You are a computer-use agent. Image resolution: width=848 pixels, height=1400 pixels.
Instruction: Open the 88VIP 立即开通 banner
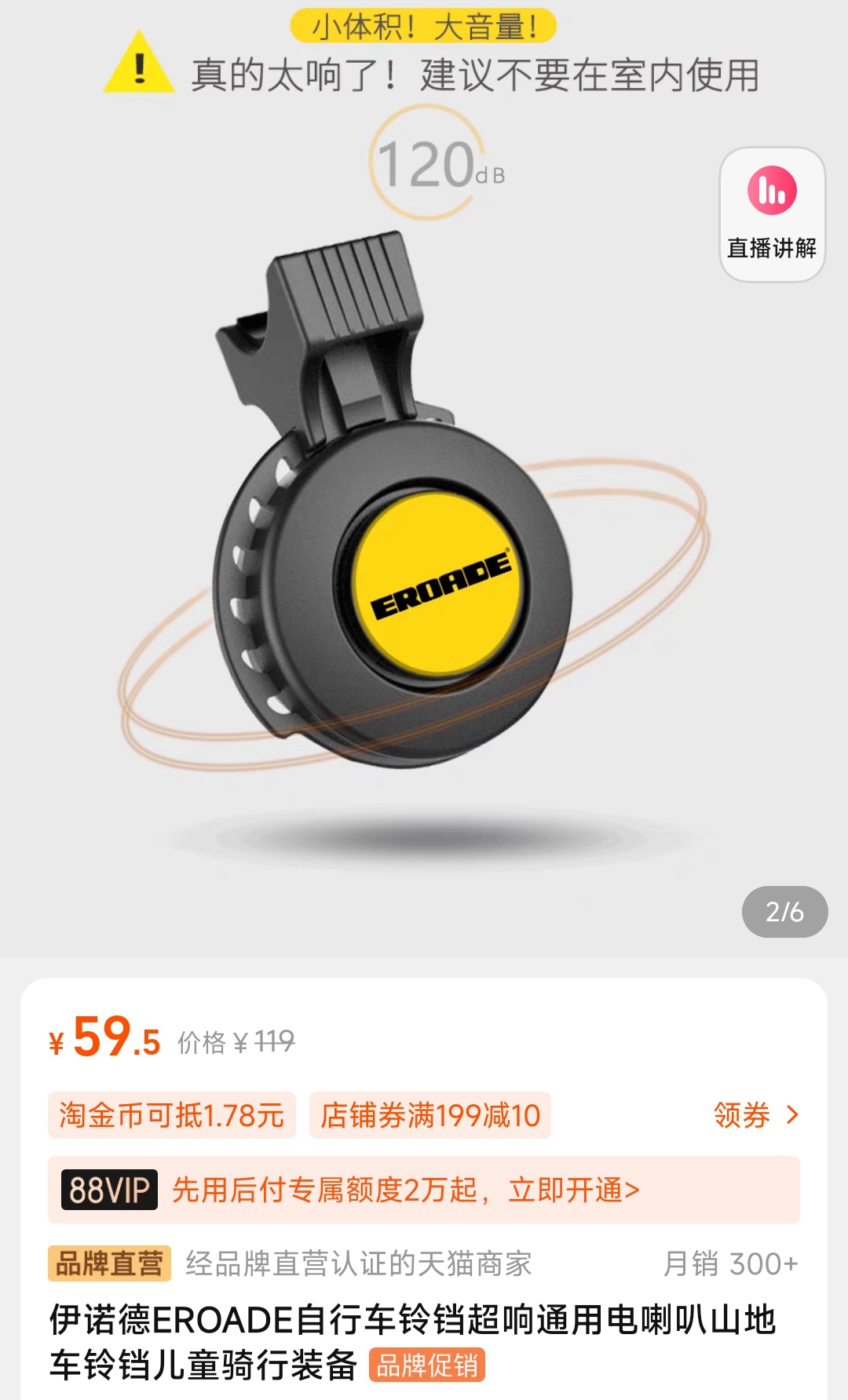point(424,1190)
